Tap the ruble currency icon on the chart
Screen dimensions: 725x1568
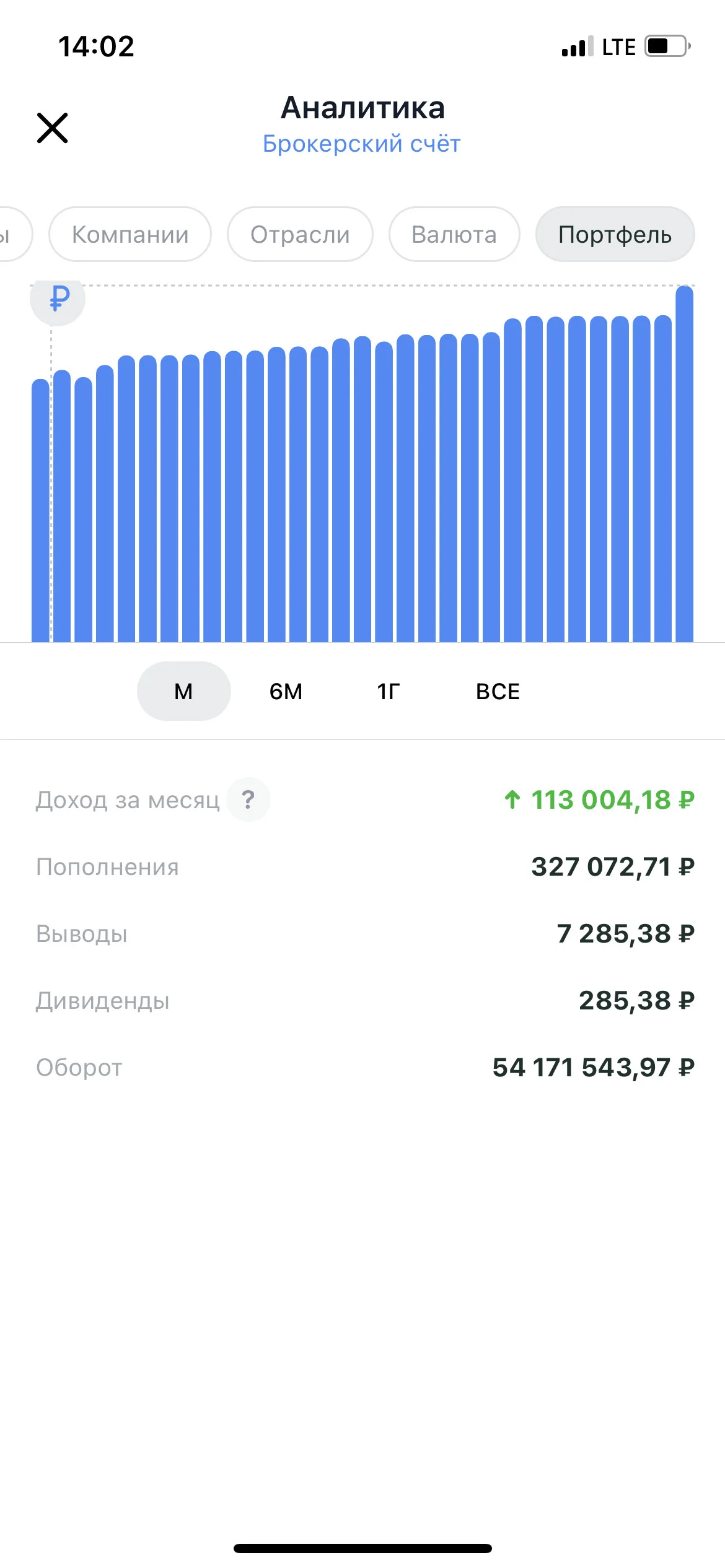(58, 299)
